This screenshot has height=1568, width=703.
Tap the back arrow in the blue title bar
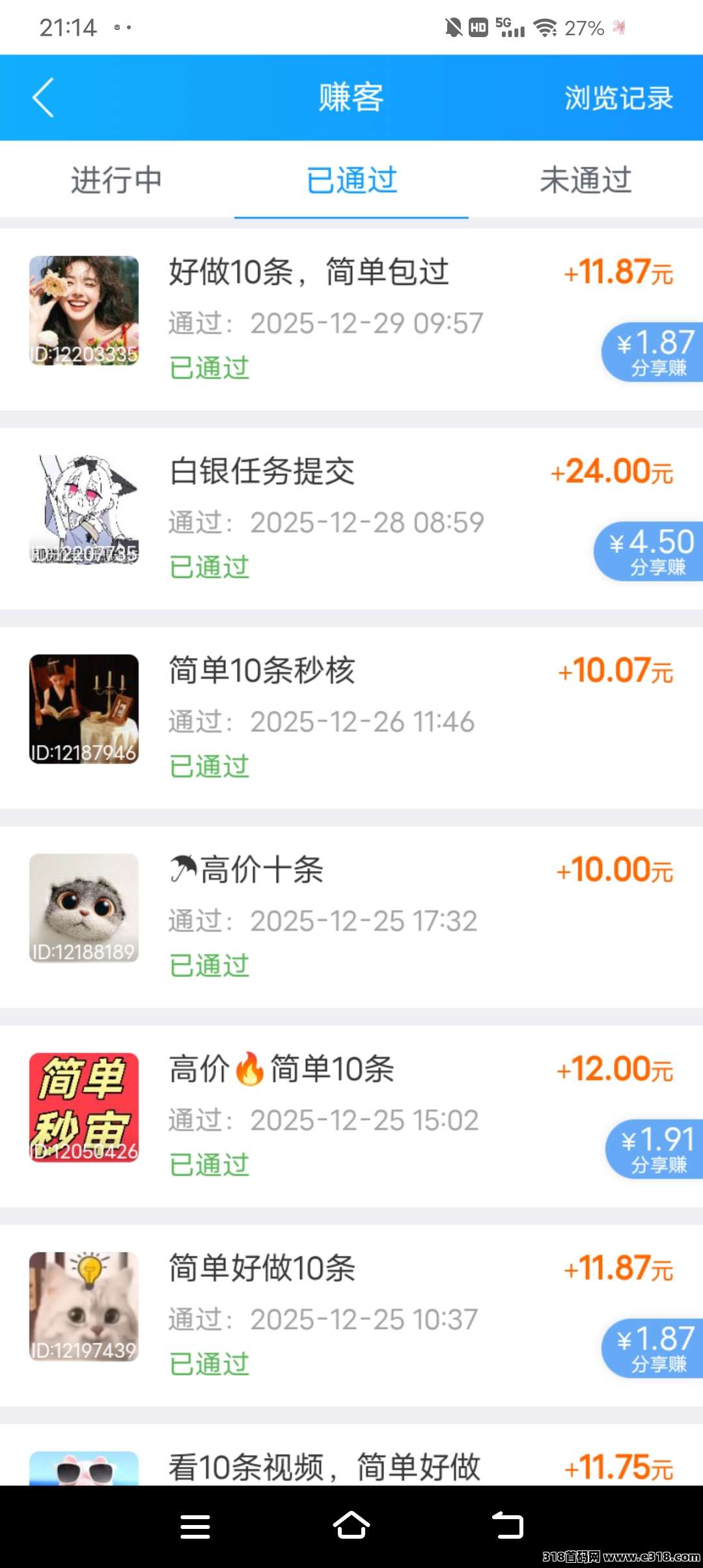click(x=43, y=97)
